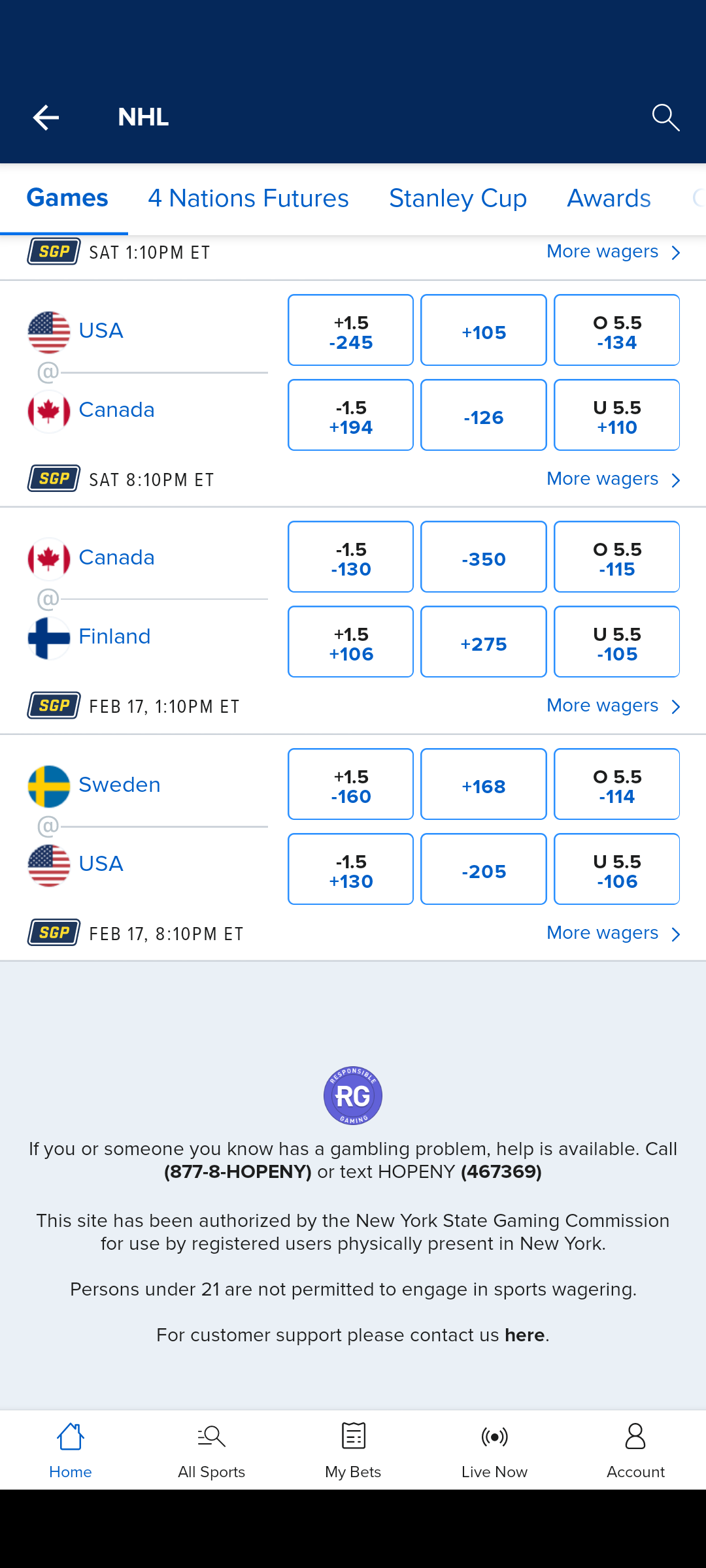
Task: Take Sweden +1.5 at -160
Action: [351, 785]
